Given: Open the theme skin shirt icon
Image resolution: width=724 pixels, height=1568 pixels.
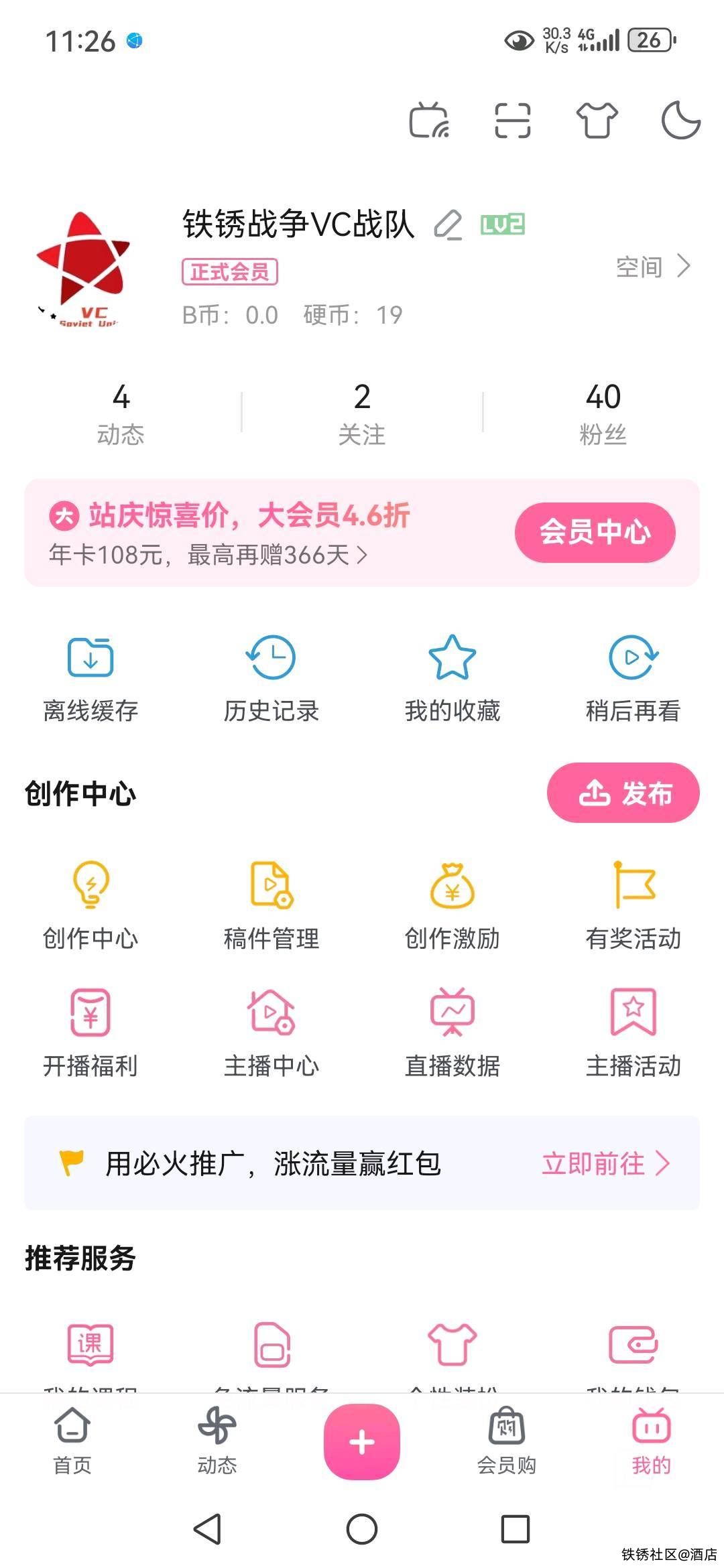Looking at the screenshot, I should [x=597, y=121].
